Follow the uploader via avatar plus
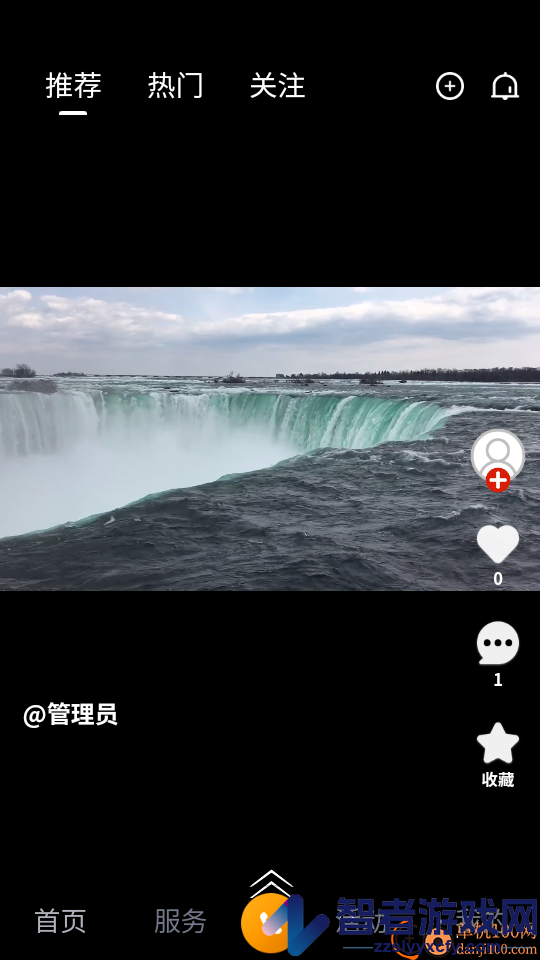Screen dimensions: 540x960 498,481
